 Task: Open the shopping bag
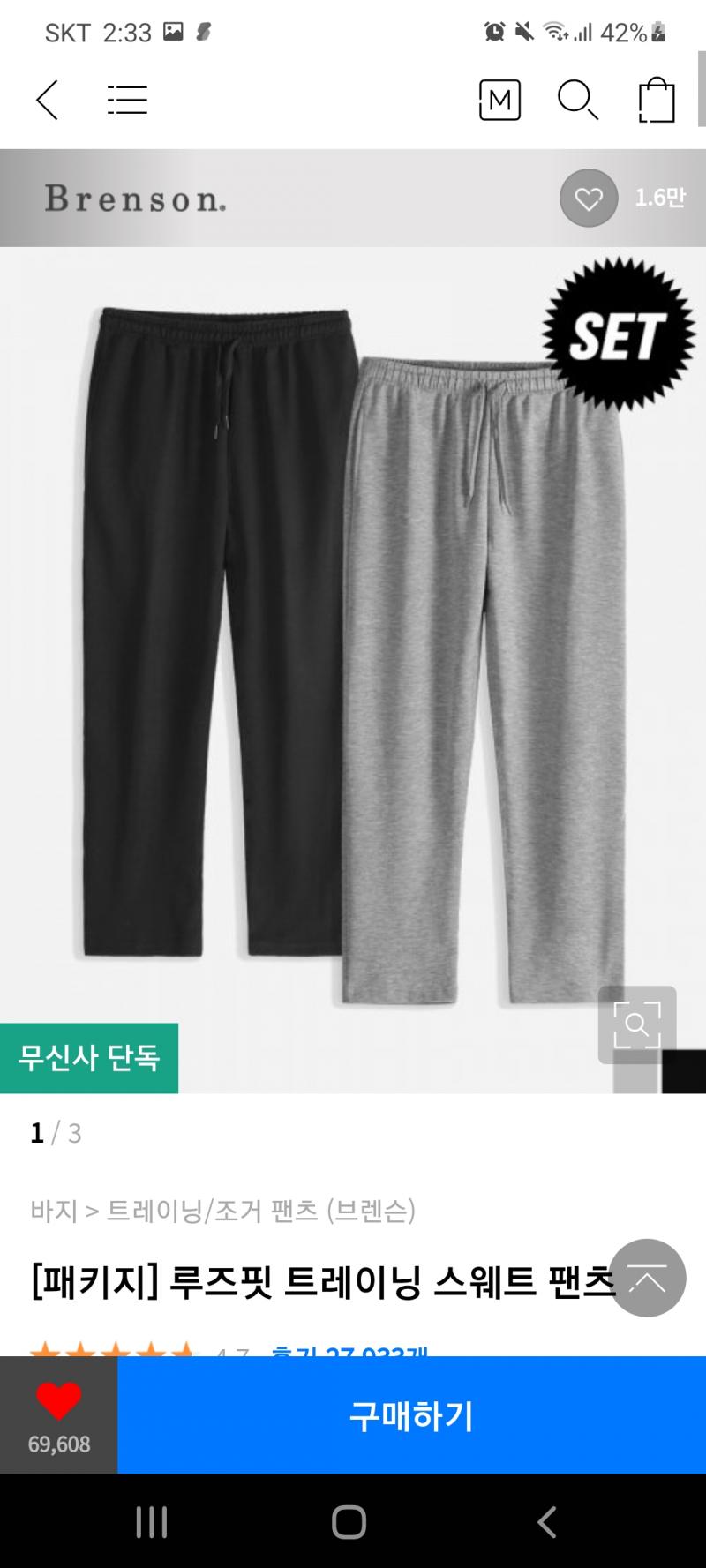point(657,100)
